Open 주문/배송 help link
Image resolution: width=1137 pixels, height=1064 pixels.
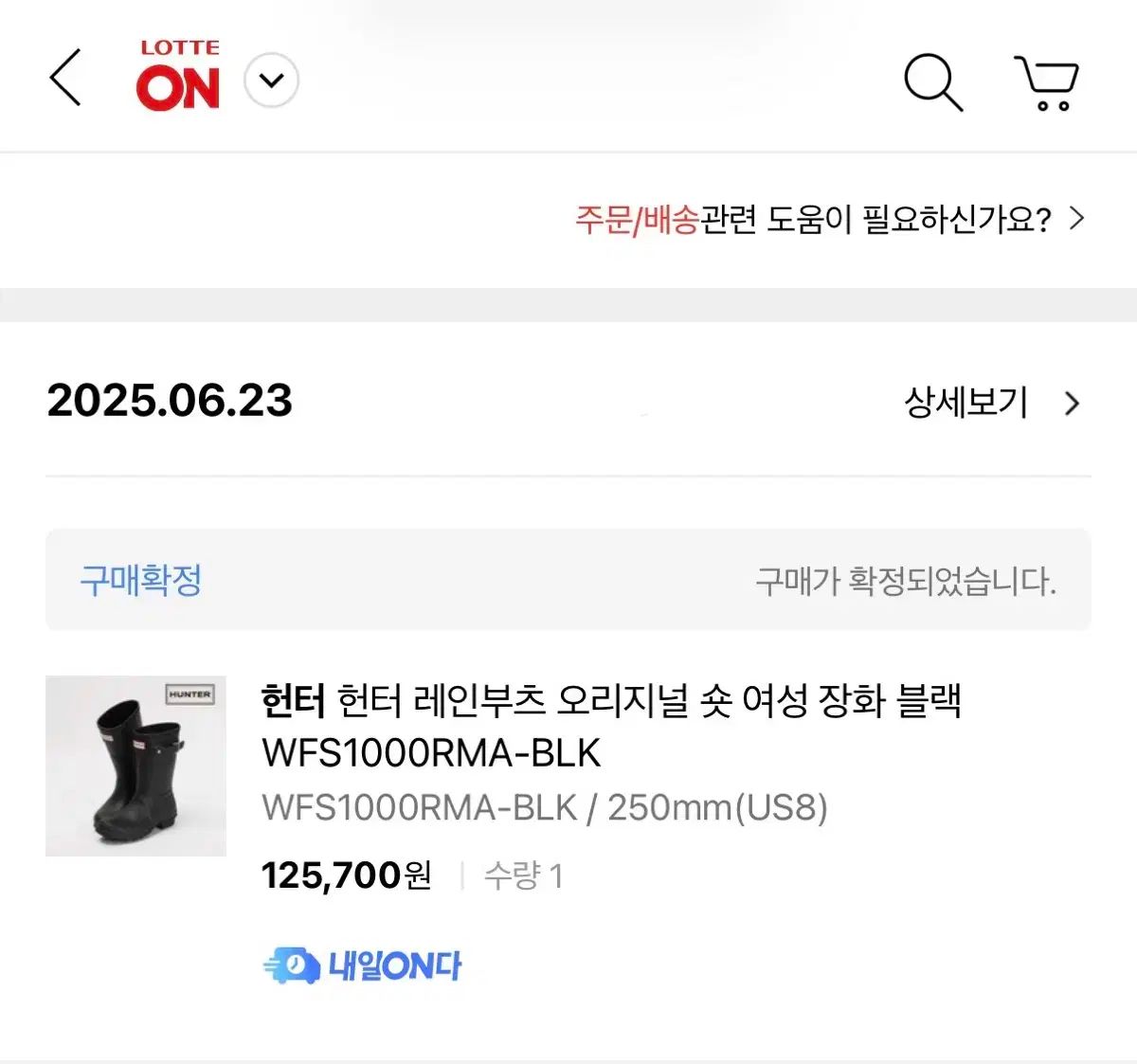tap(829, 220)
